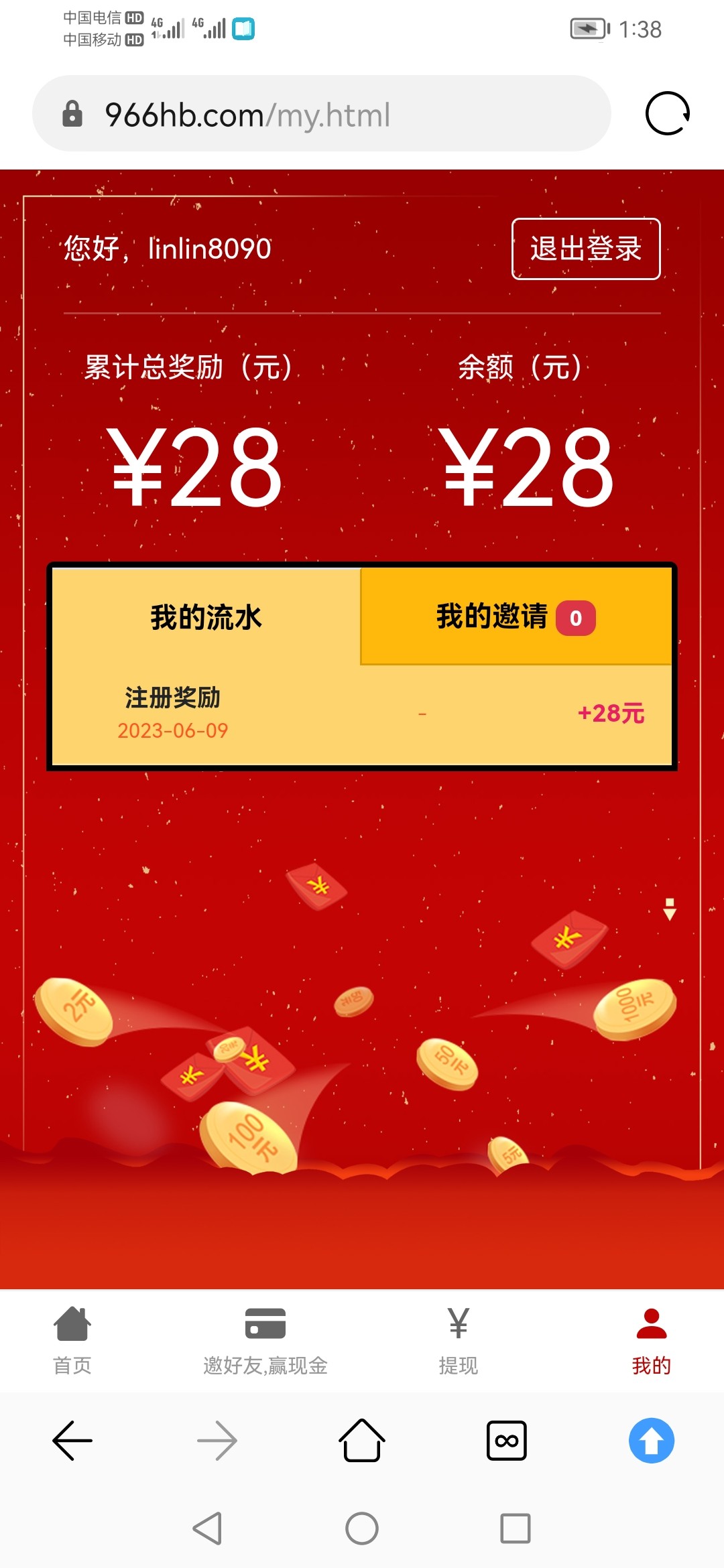
Task: Go to the system home screen
Action: (x=362, y=1528)
